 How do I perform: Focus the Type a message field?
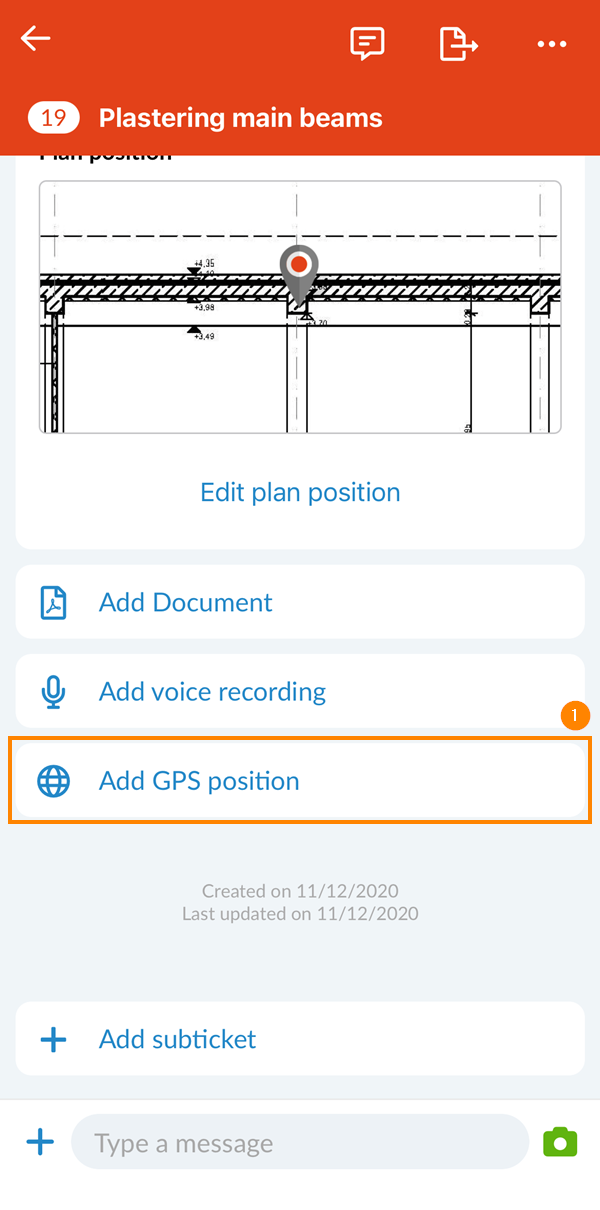tap(300, 1142)
